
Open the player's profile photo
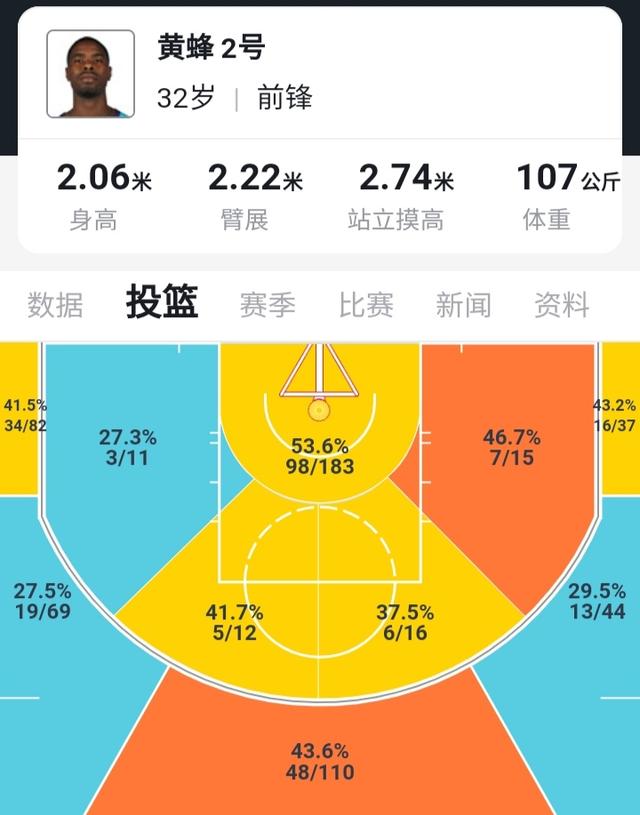[91, 74]
